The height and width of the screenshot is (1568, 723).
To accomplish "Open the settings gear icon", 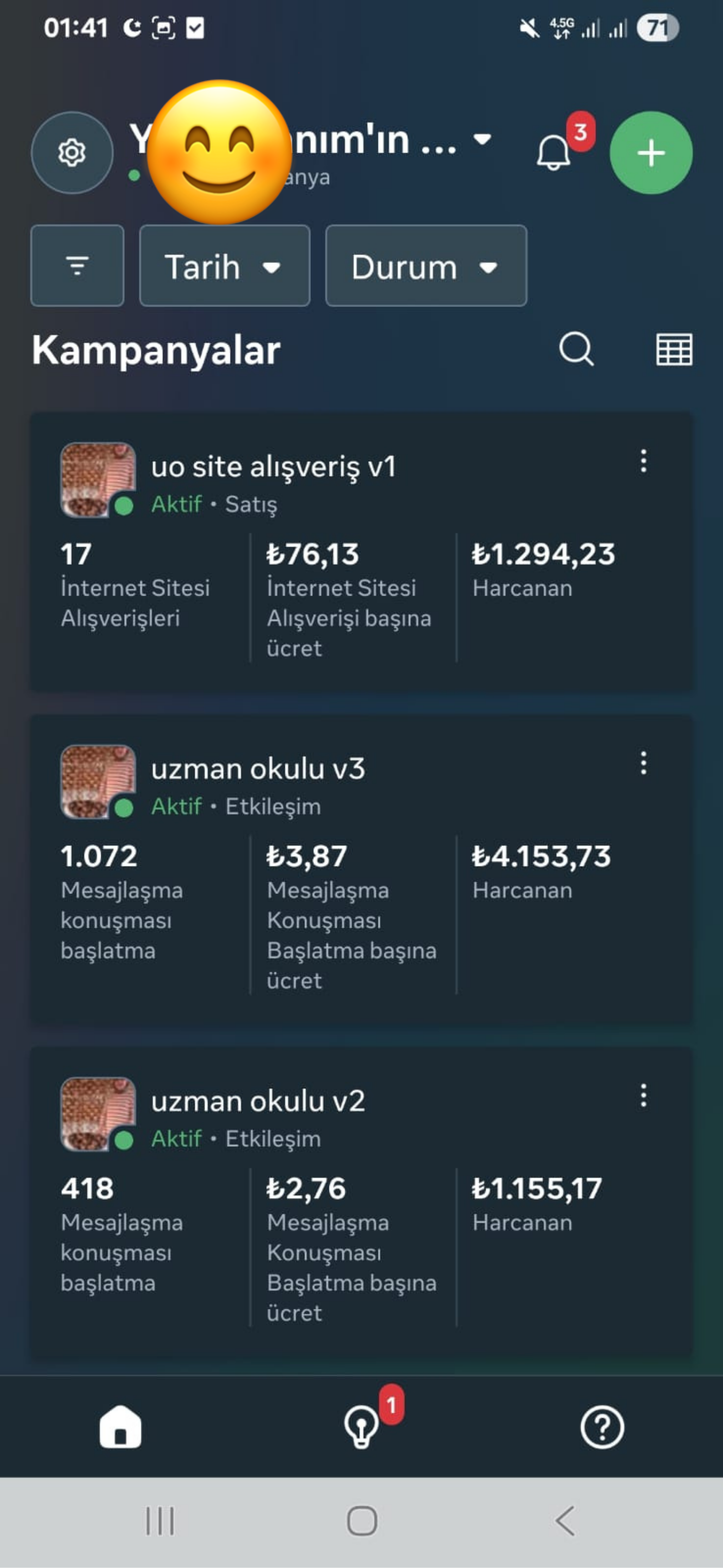I will click(x=71, y=153).
